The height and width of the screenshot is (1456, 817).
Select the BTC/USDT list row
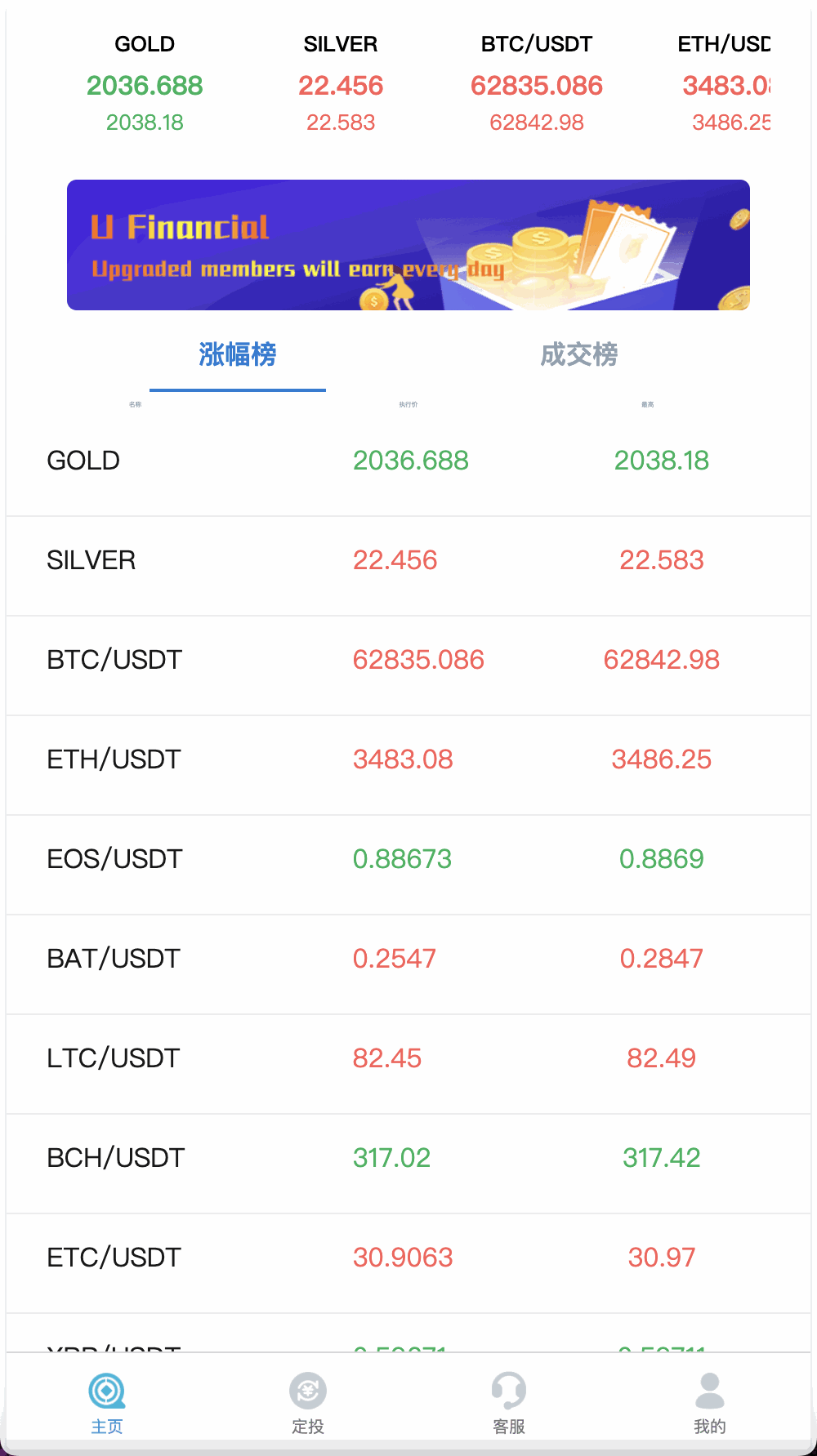click(408, 659)
